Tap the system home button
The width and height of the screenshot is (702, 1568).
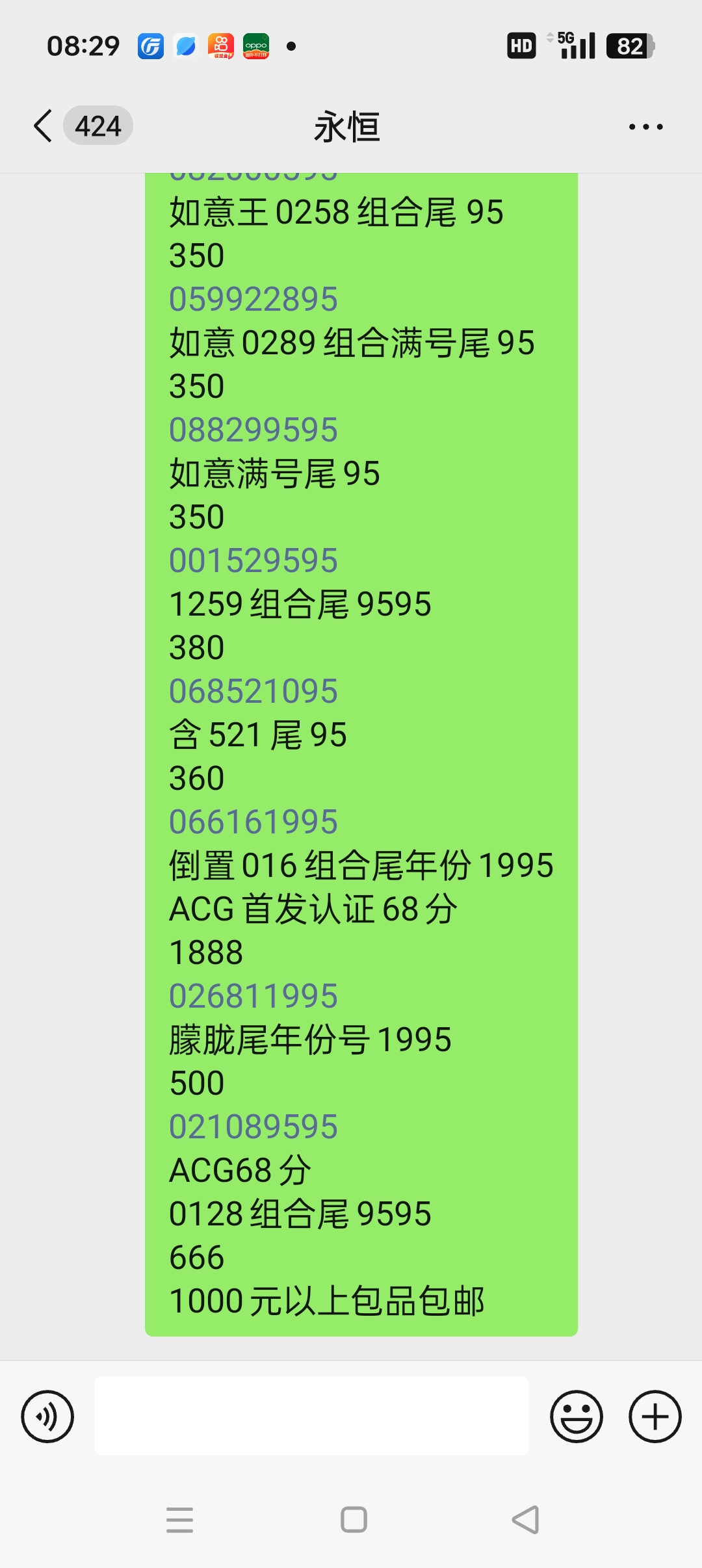(354, 1520)
